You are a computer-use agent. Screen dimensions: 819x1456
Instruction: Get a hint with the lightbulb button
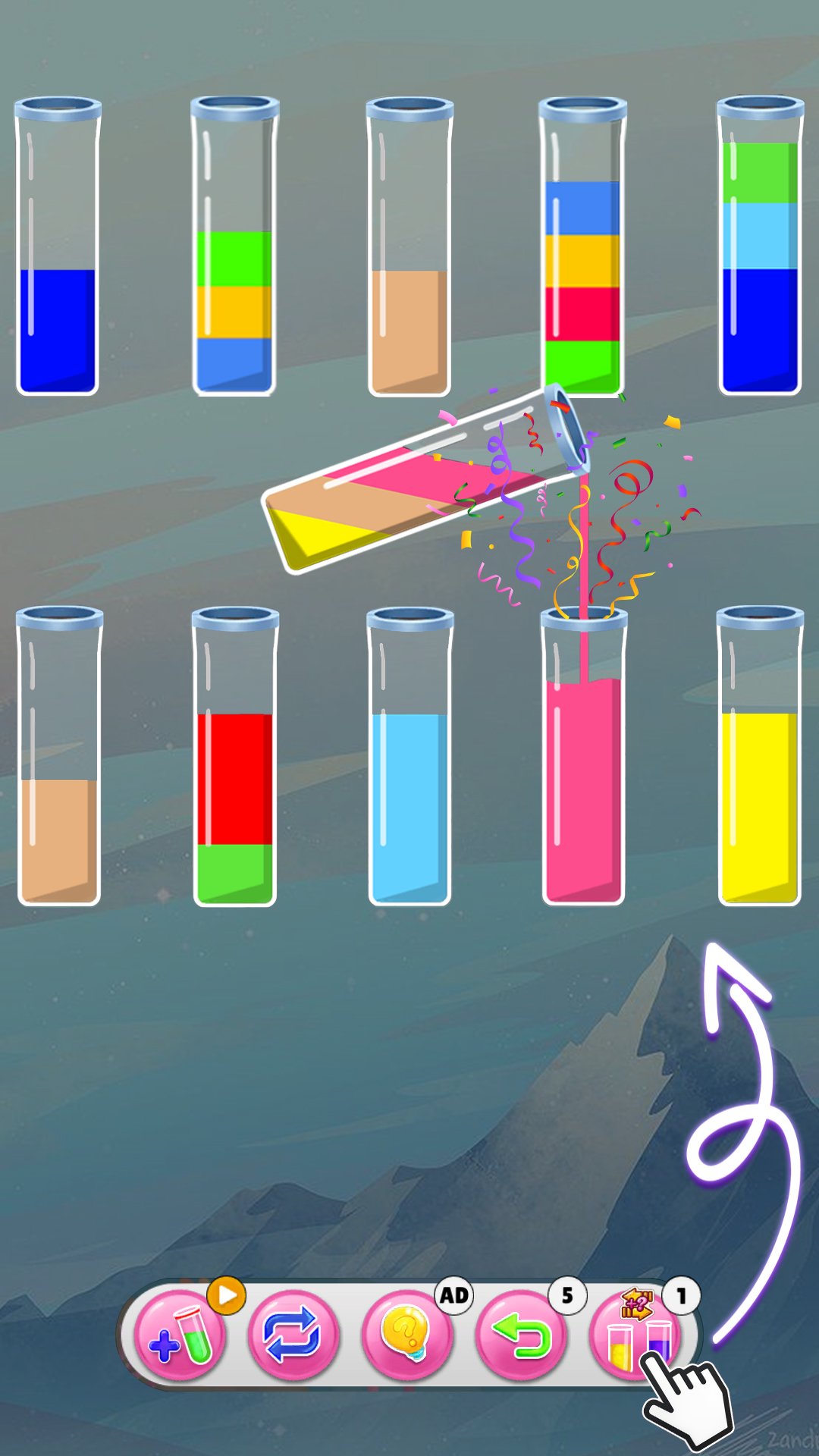407,1336
